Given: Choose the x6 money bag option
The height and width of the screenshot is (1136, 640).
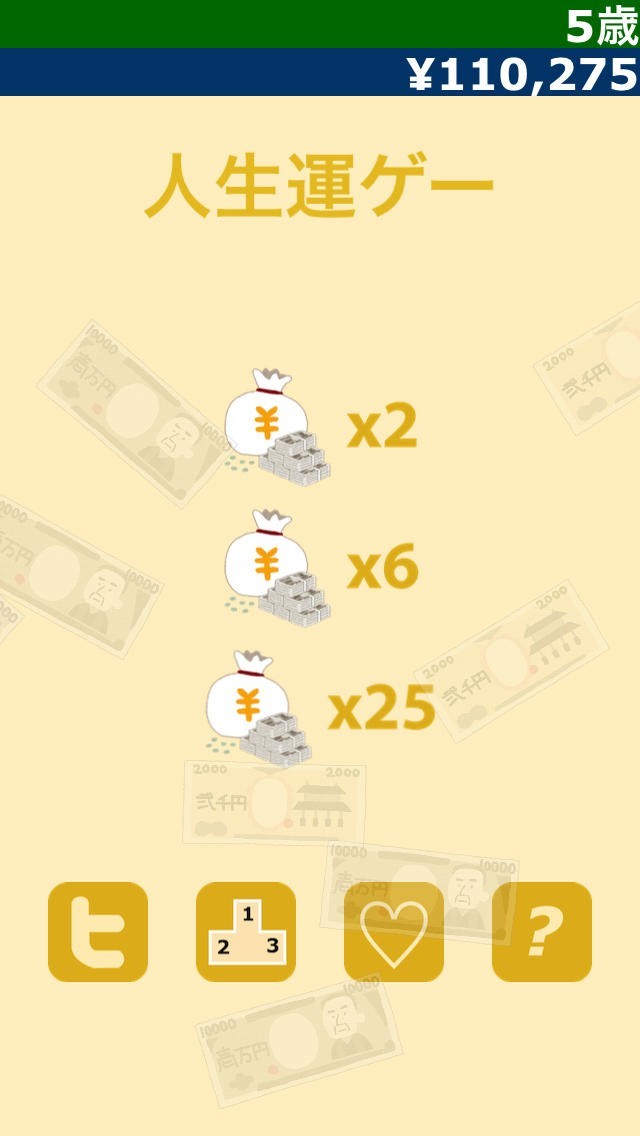Looking at the screenshot, I should 320,567.
